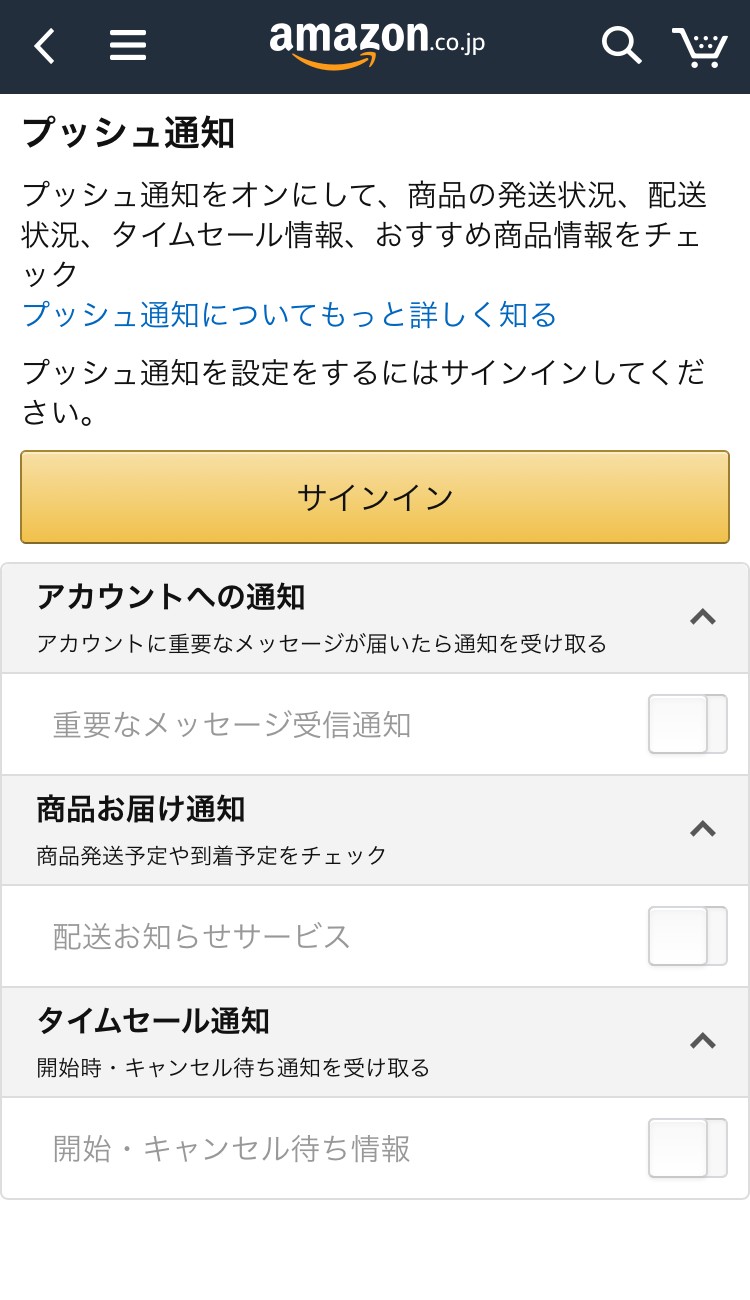The height and width of the screenshot is (1300, 750).
Task: Tap the amazon.co.jp logo to go home
Action: (377, 46)
